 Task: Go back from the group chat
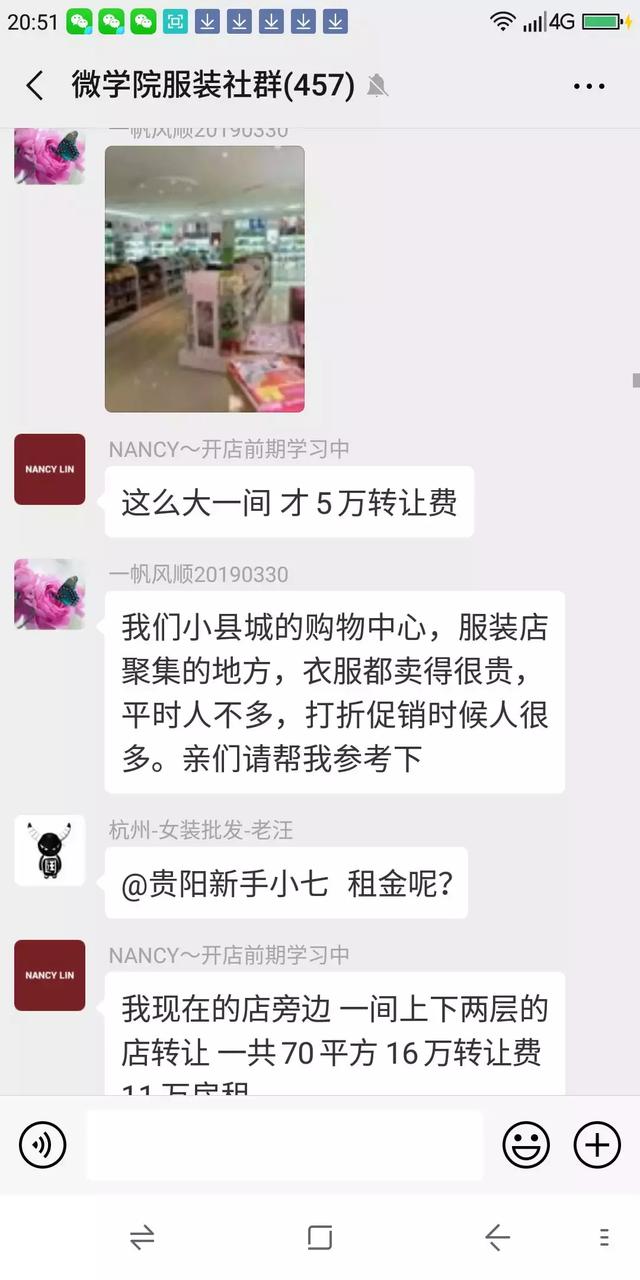[x=35, y=86]
